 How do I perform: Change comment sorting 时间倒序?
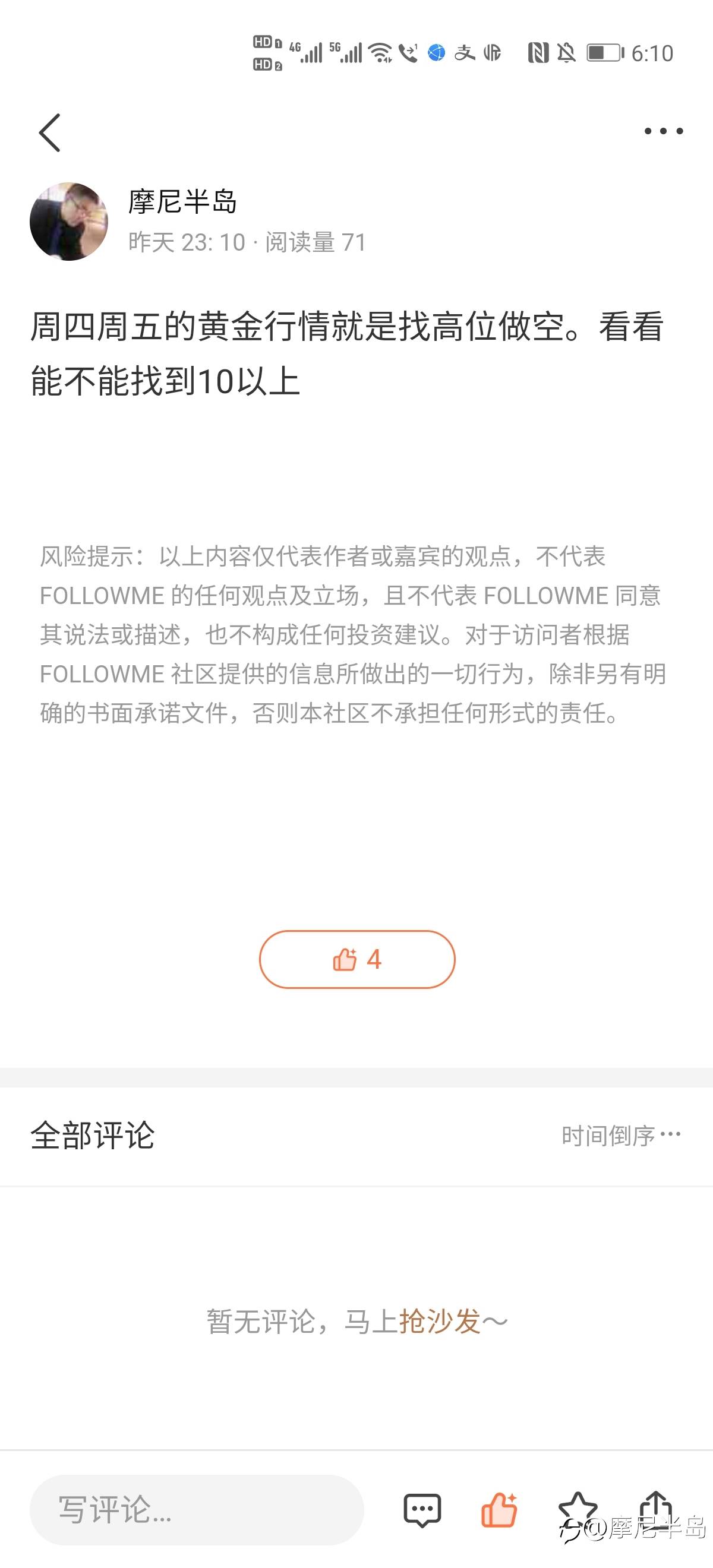621,1136
